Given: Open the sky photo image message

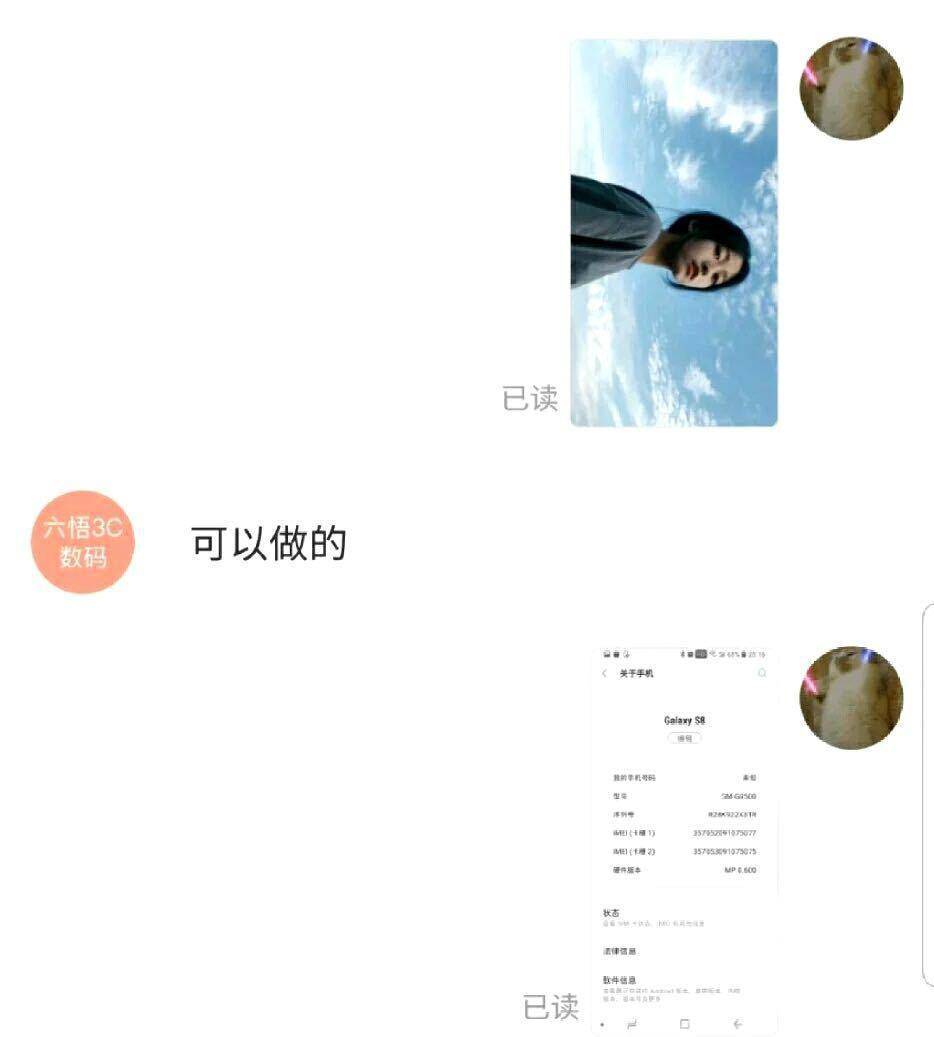Looking at the screenshot, I should point(673,233).
